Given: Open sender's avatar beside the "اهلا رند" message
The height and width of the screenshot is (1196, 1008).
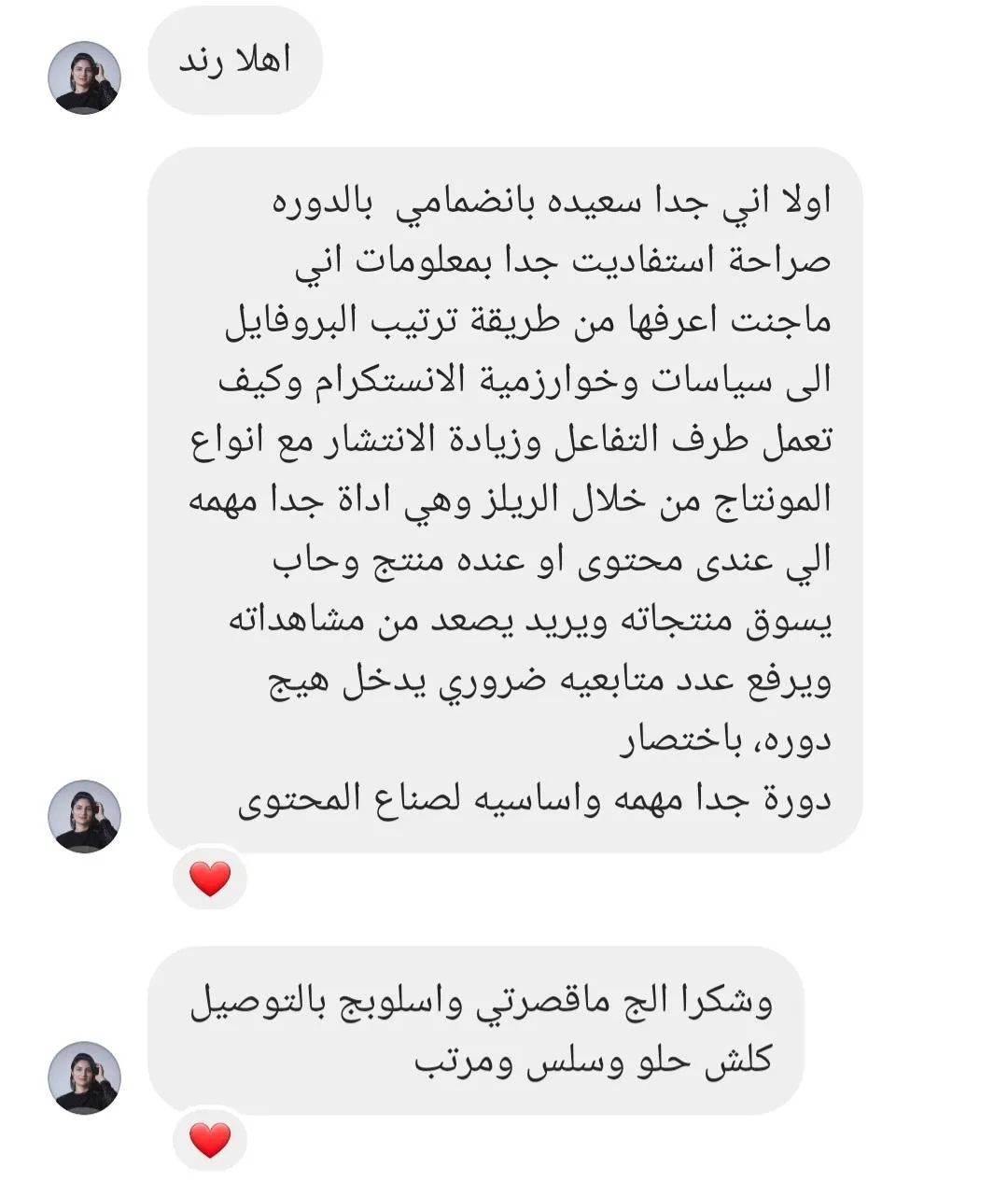Looking at the screenshot, I should (85, 77).
